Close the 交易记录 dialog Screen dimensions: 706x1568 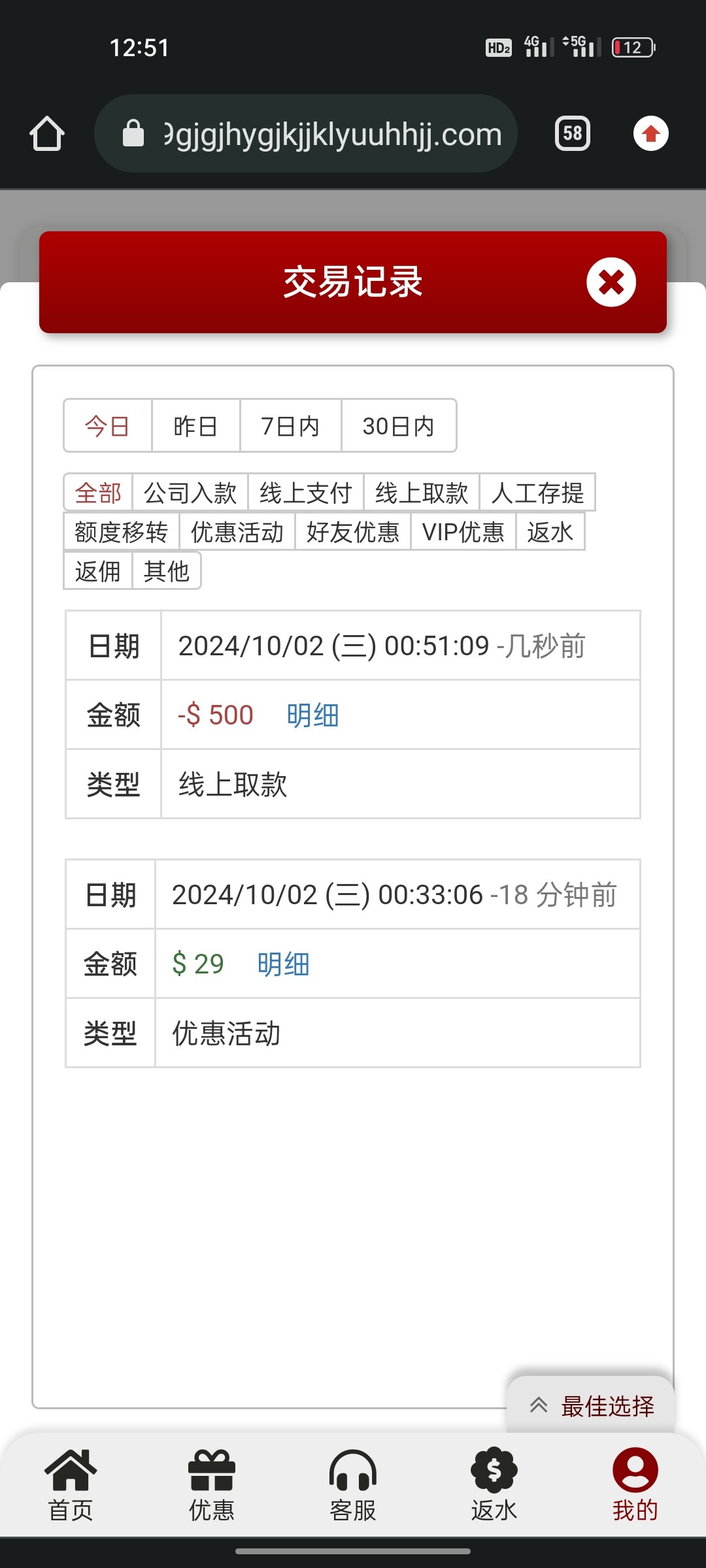(611, 282)
